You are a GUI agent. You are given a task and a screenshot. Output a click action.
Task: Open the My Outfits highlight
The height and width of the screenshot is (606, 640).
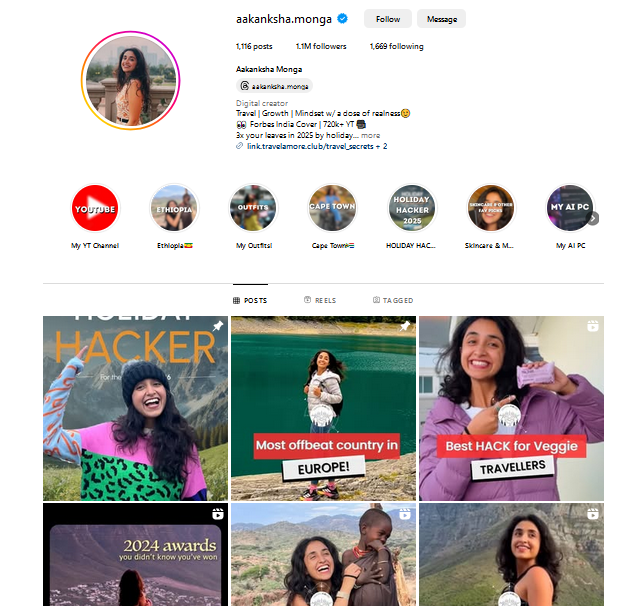[x=253, y=209]
